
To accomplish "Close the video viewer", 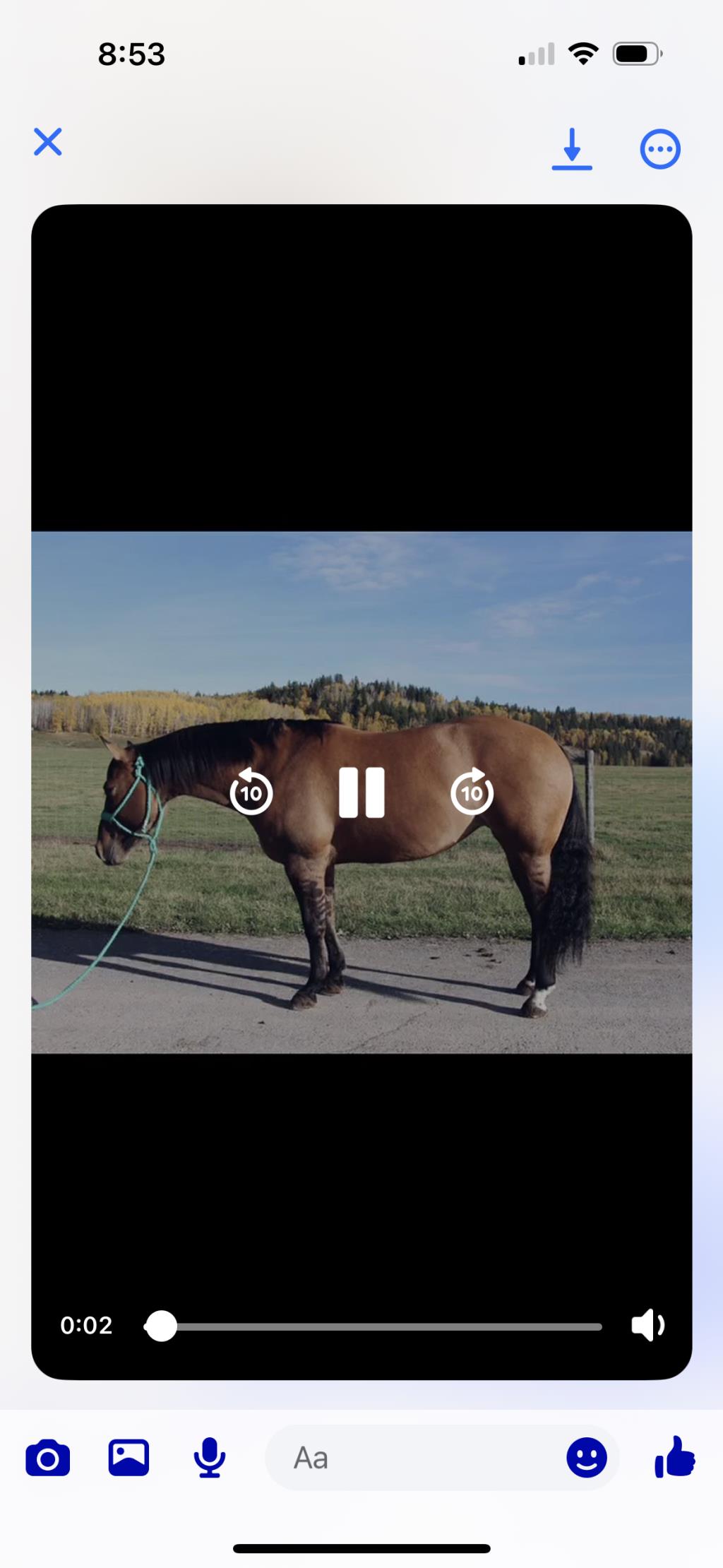I will point(48,142).
